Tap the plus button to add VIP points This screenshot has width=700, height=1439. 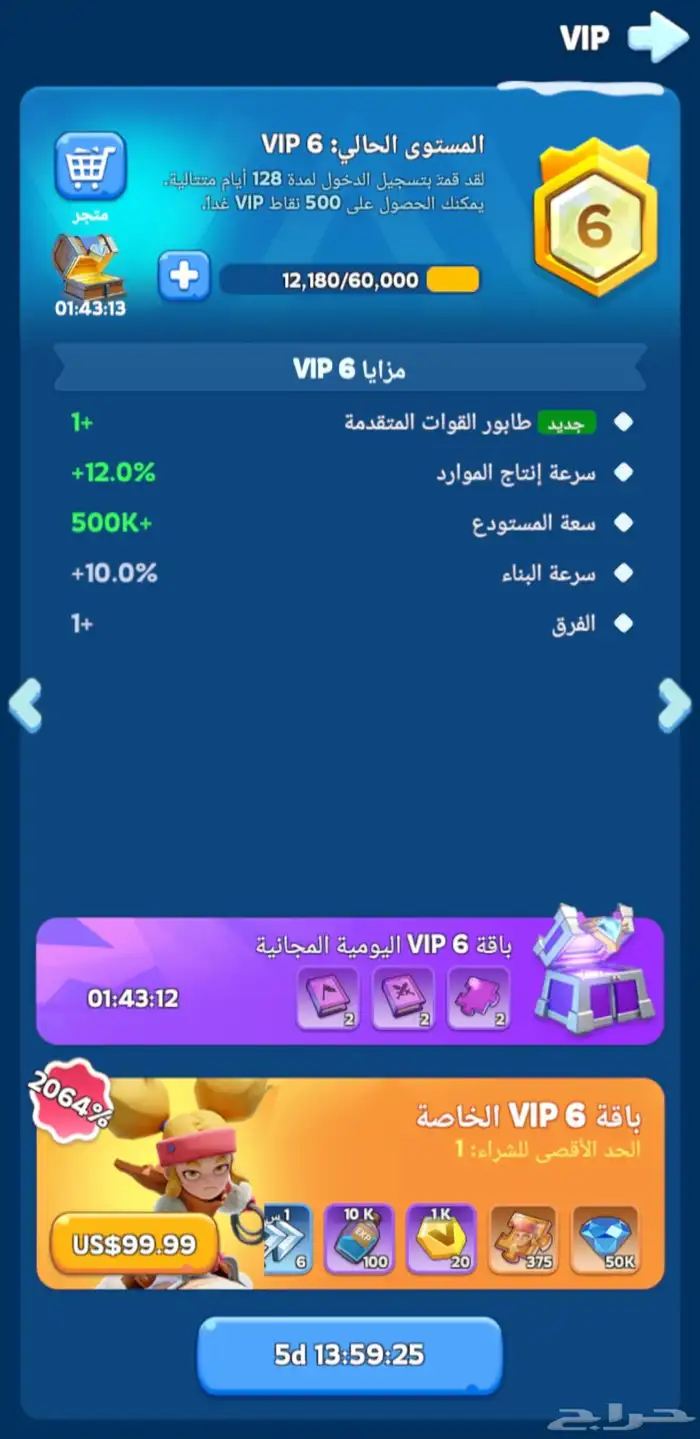pyautogui.click(x=184, y=276)
